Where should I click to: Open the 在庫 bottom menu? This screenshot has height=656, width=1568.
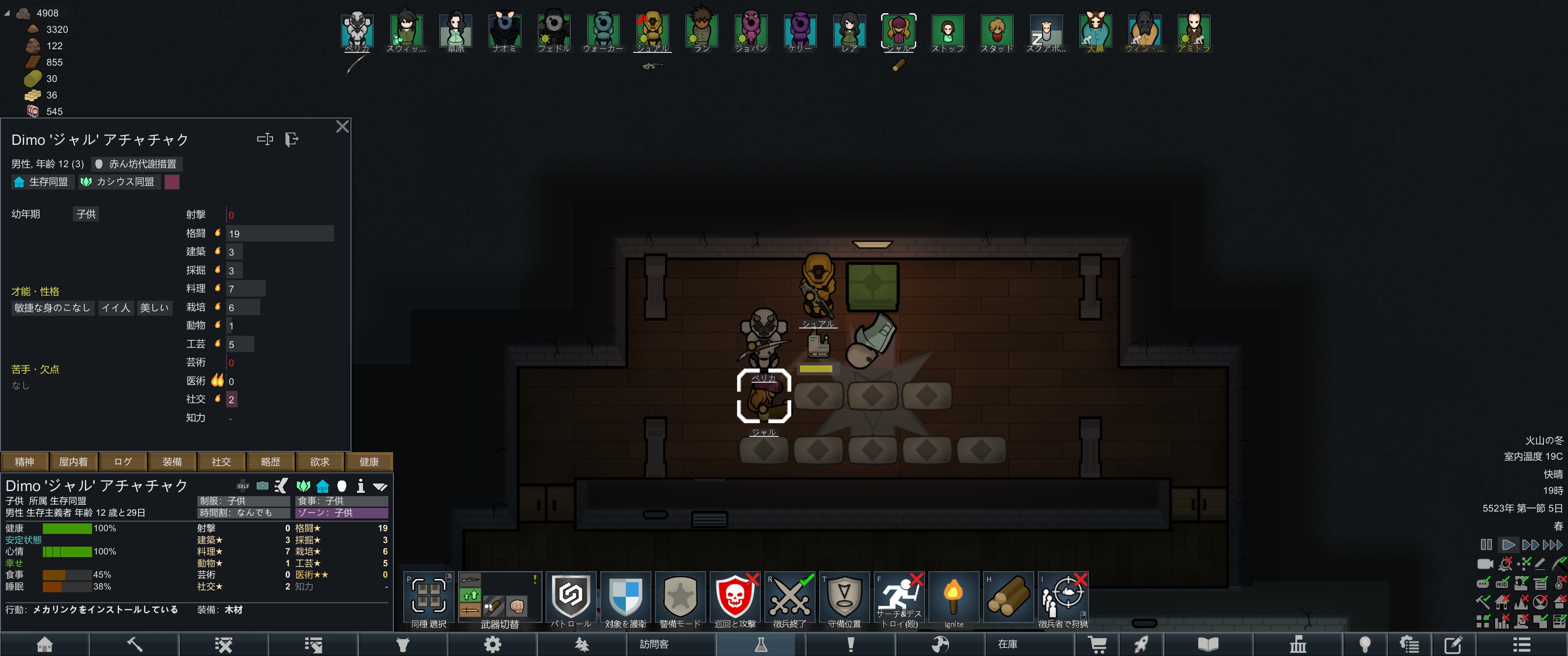click(x=1007, y=644)
